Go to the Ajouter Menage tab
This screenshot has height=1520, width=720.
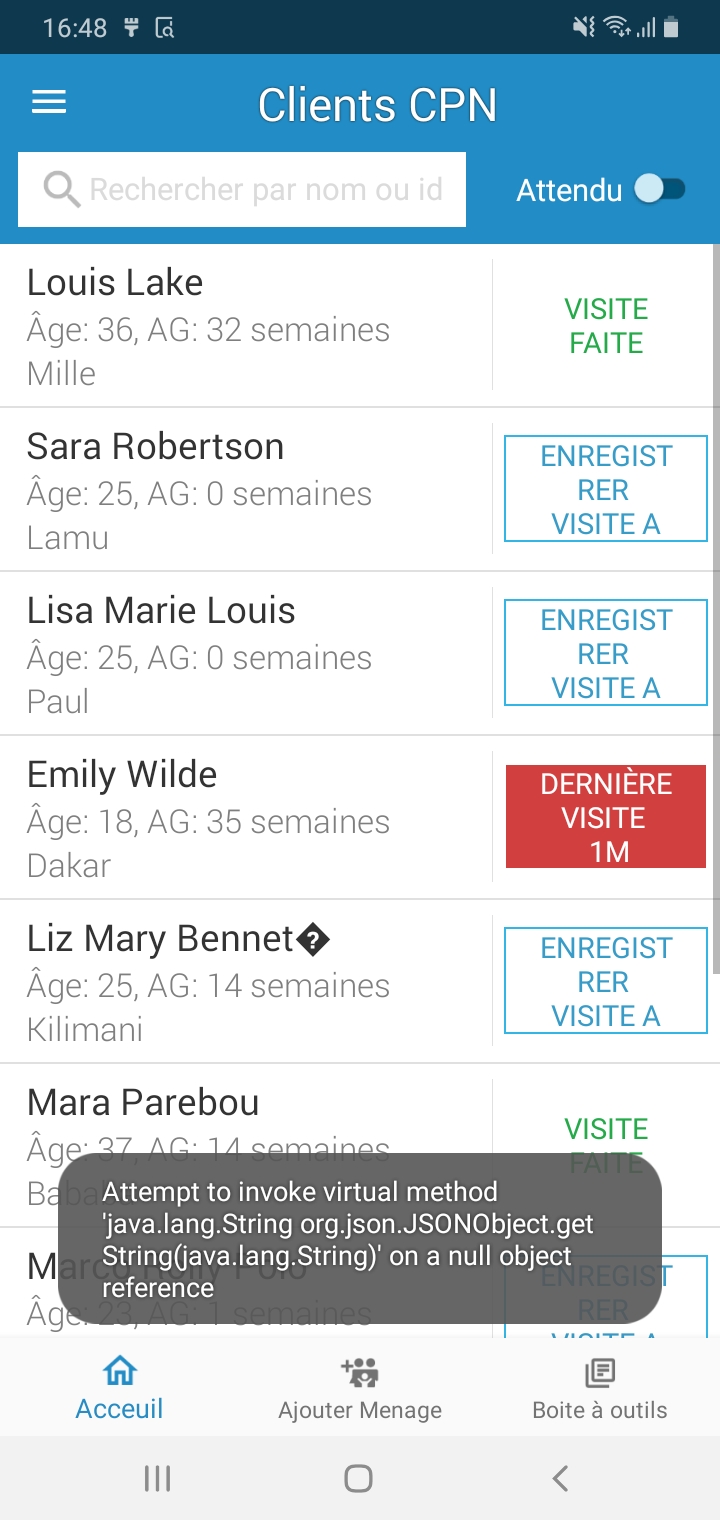click(x=360, y=1388)
